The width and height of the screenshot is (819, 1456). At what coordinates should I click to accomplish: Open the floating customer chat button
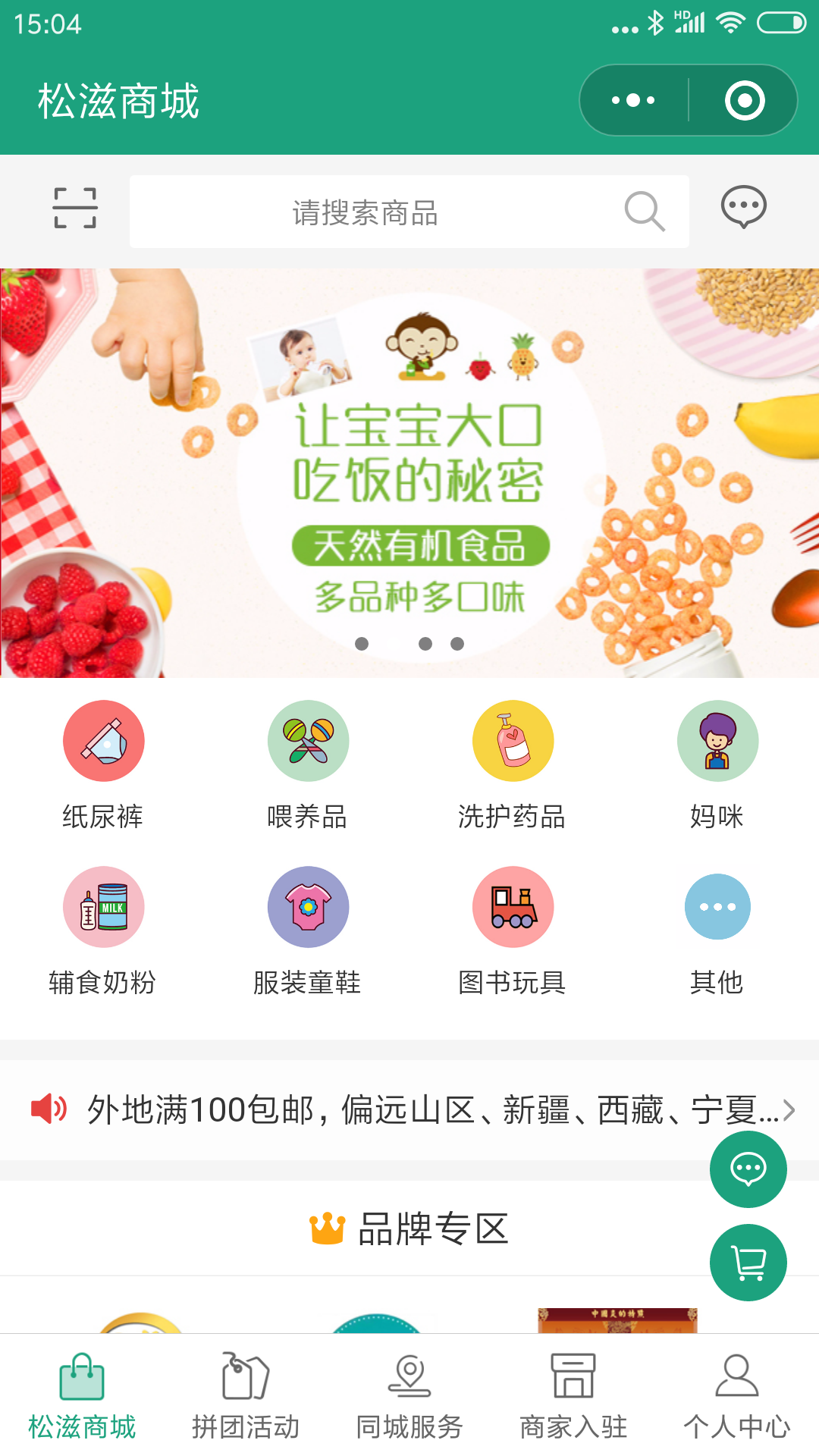tap(748, 1169)
